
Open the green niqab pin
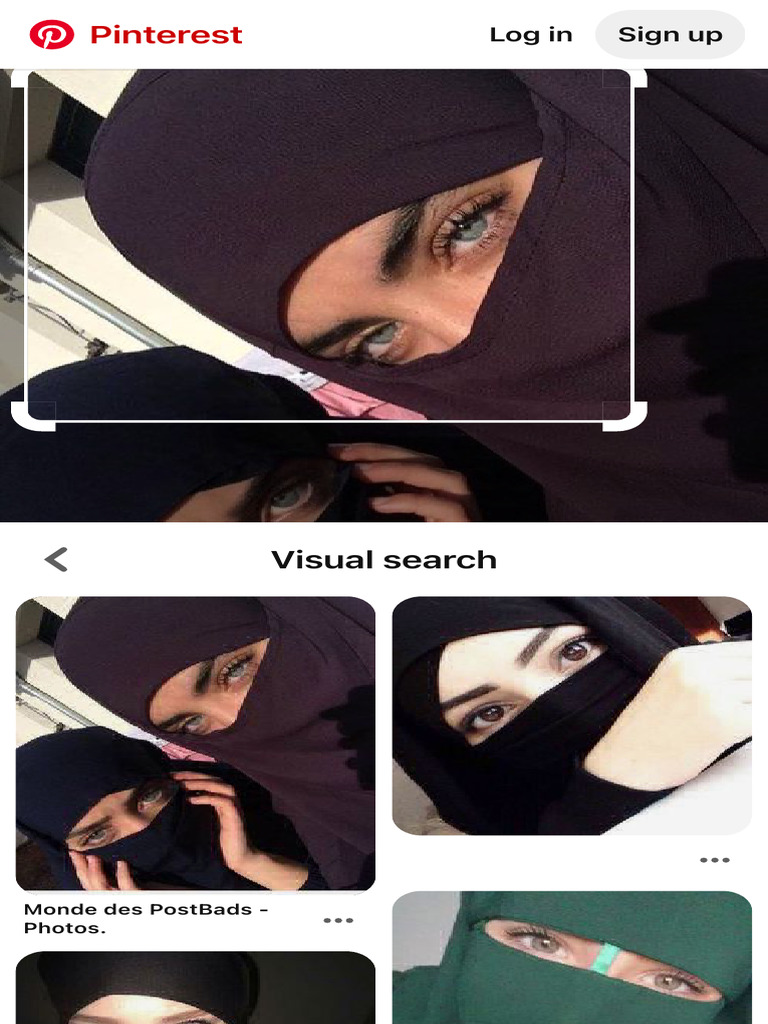572,957
